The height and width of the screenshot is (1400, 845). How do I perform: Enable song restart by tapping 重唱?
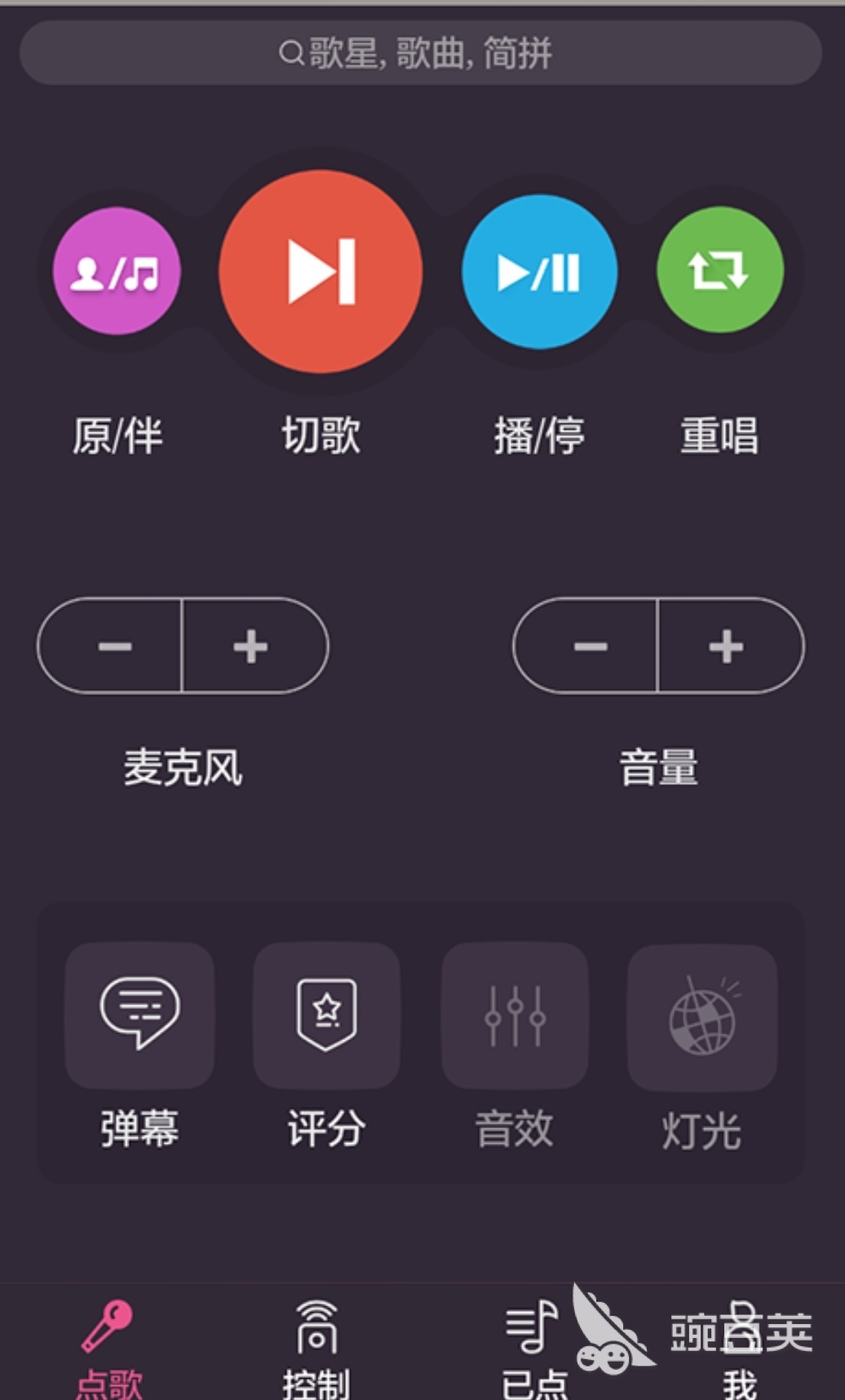(x=721, y=270)
